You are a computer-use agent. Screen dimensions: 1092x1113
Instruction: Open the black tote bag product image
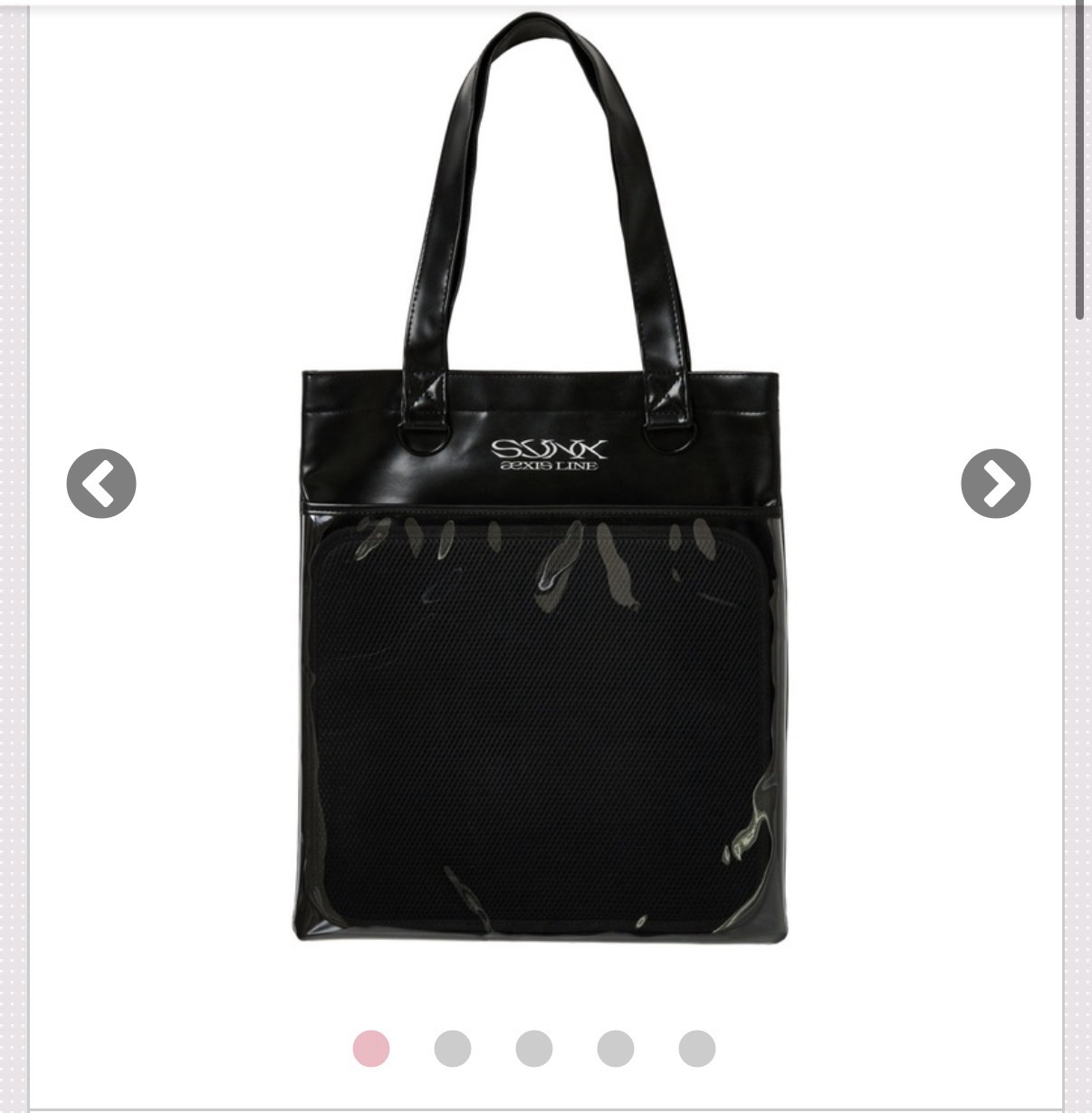[543, 634]
